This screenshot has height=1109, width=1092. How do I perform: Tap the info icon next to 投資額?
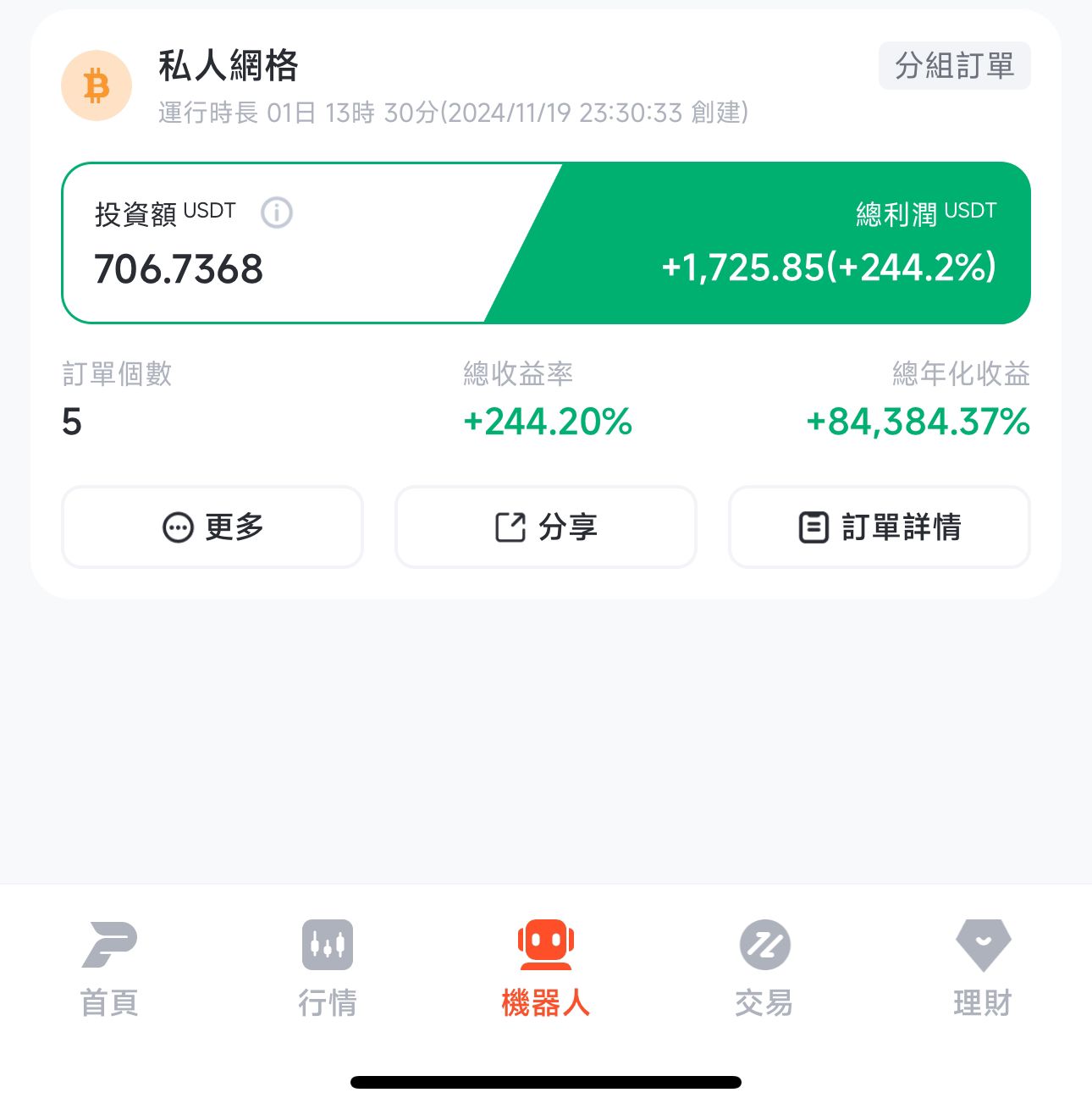pos(276,212)
